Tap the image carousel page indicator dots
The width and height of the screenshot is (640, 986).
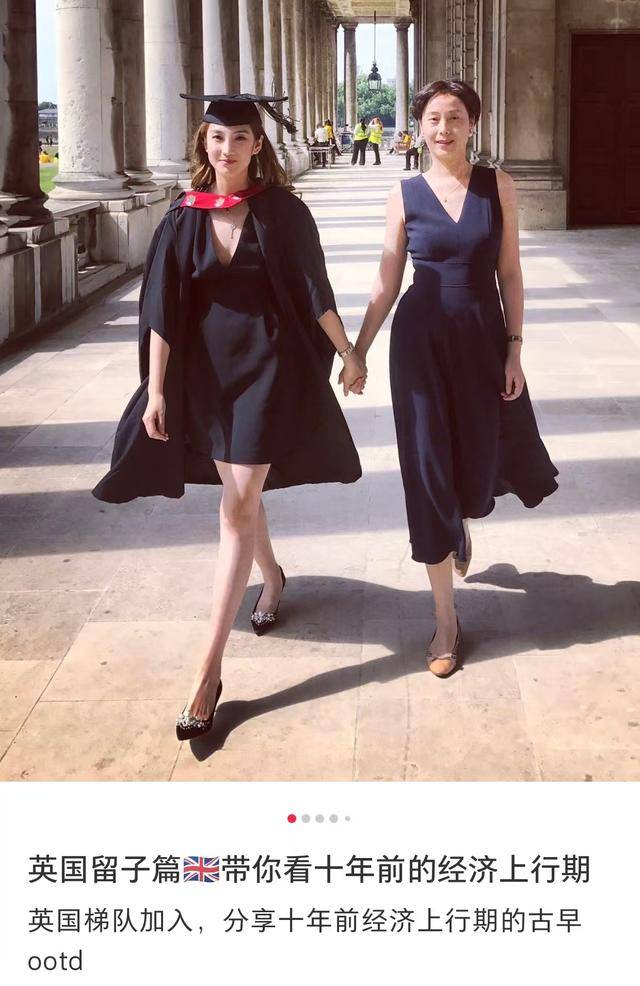(320, 818)
